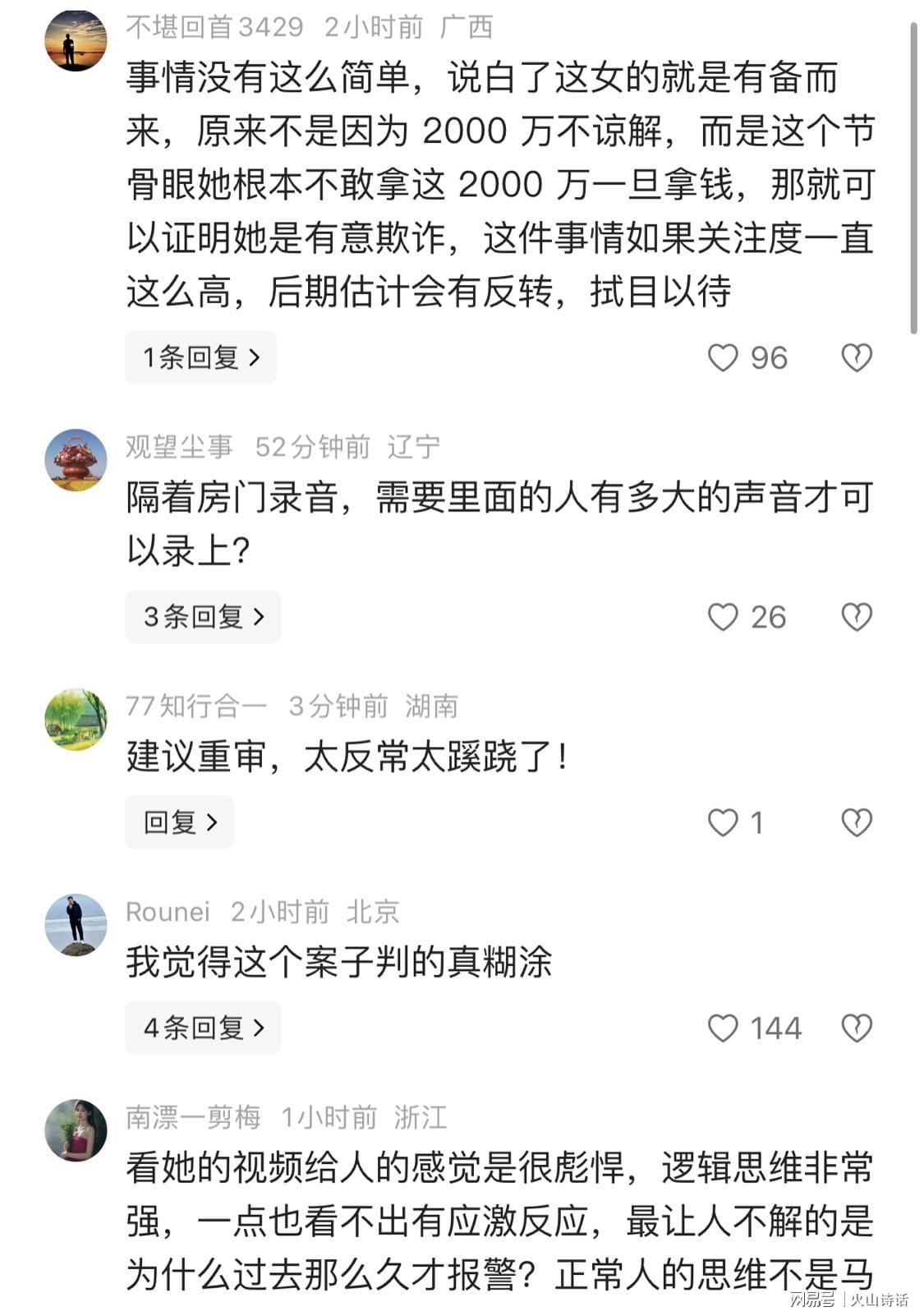
Task: View 观望尘事's profile picture
Action: point(76,460)
